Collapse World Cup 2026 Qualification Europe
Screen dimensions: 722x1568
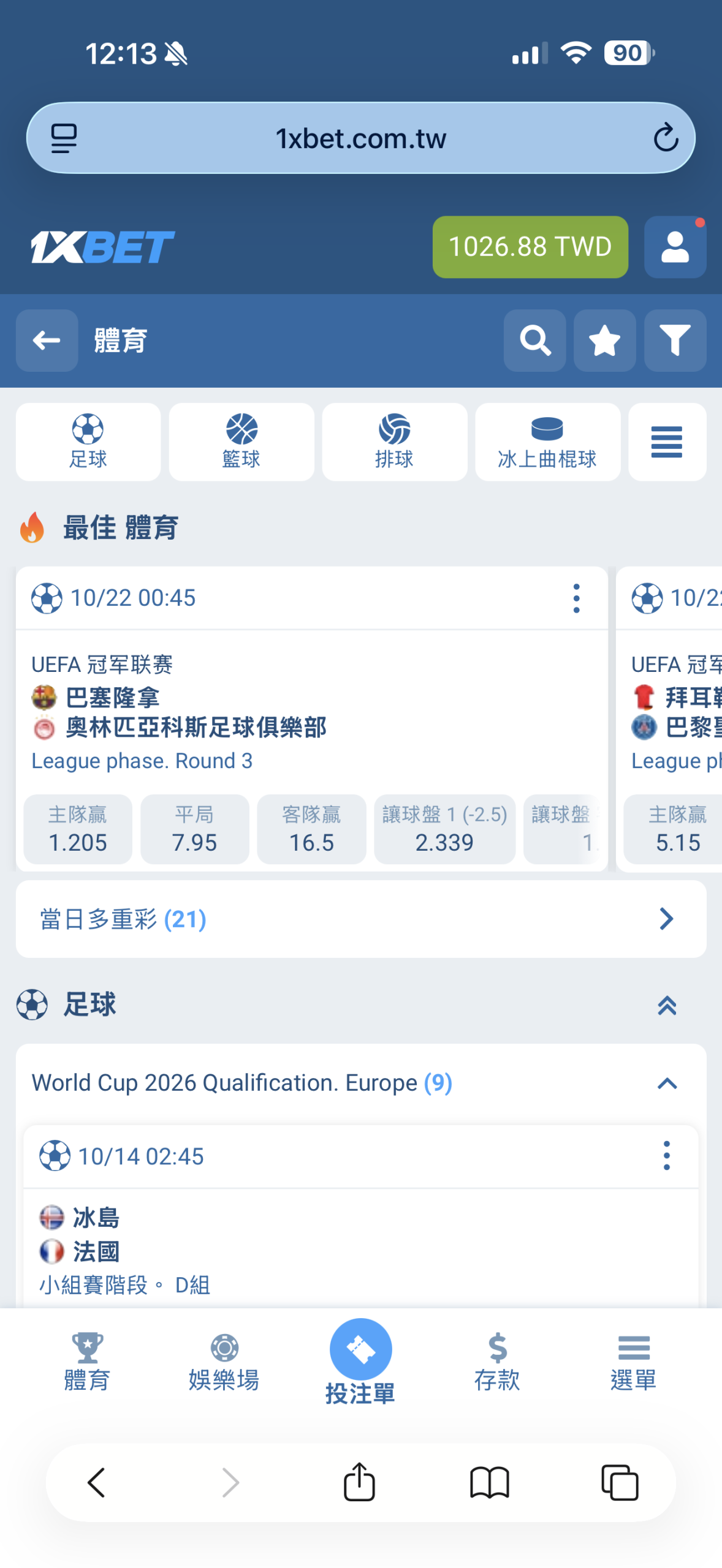(666, 1083)
